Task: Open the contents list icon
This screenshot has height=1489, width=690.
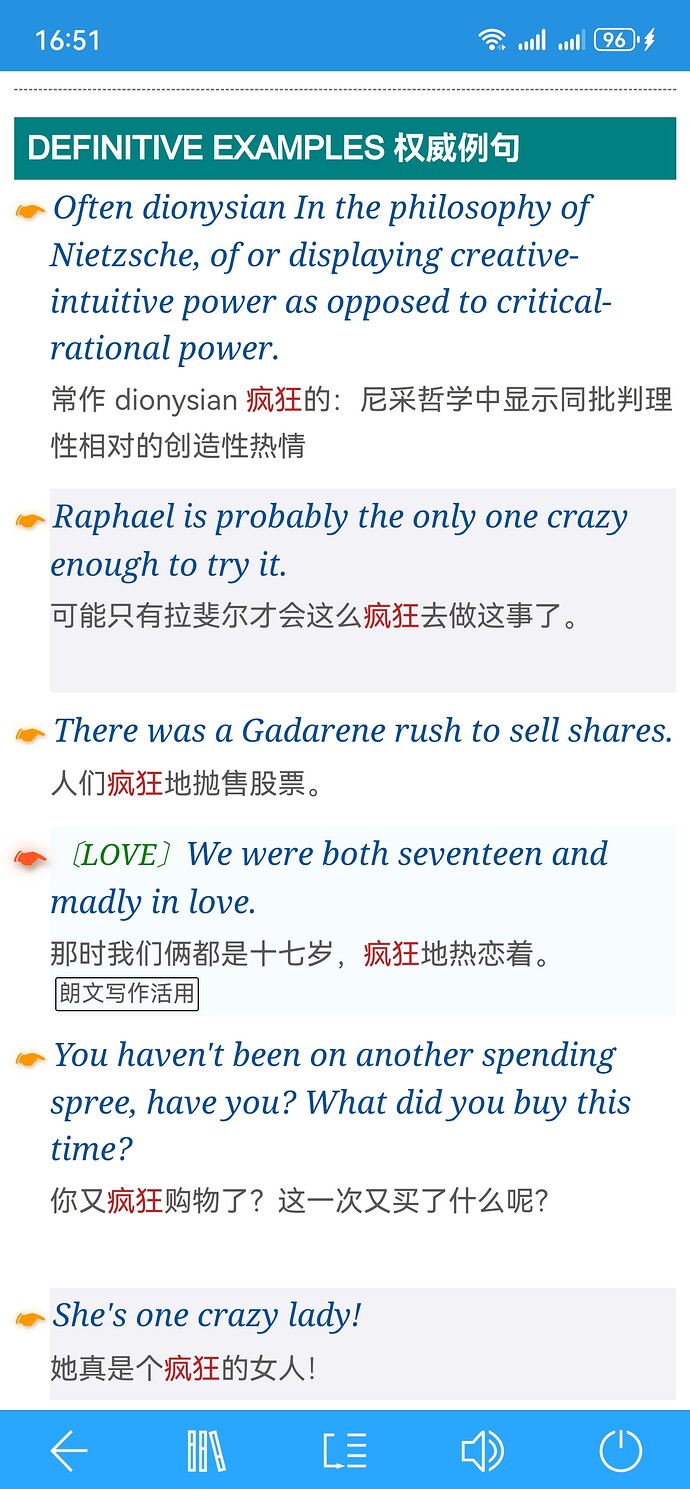Action: pyautogui.click(x=345, y=1450)
